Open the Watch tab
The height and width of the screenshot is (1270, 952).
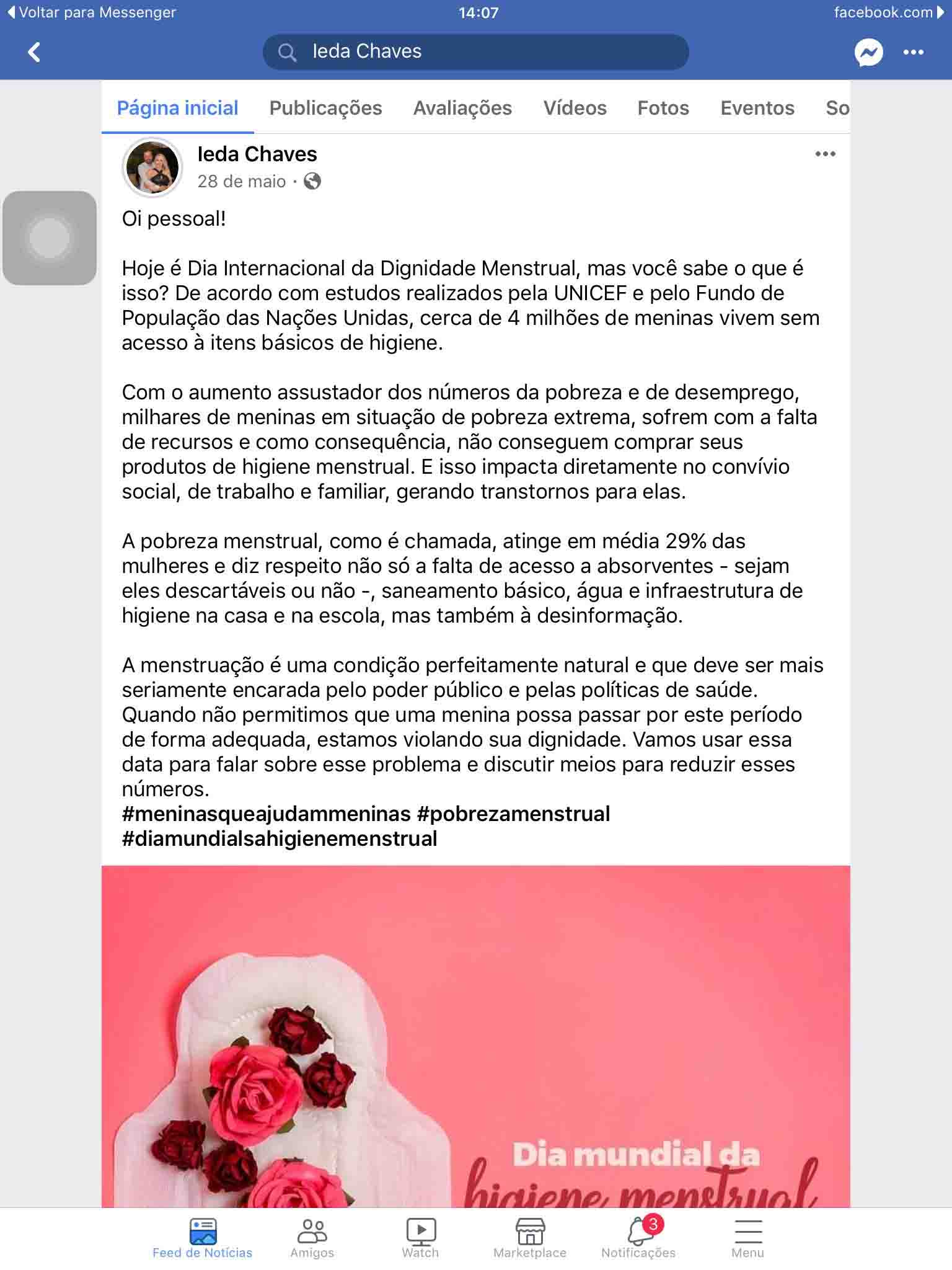[420, 1238]
